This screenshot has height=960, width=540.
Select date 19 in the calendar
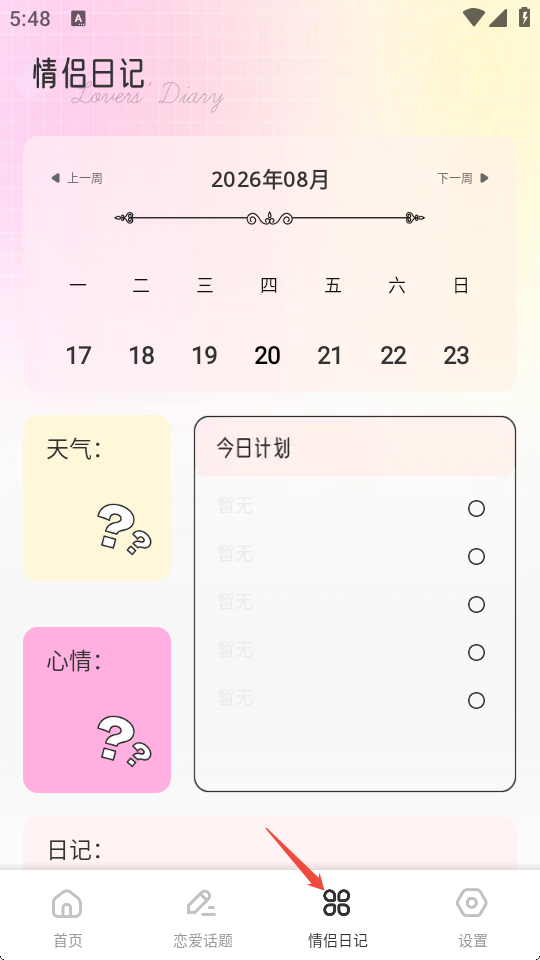click(x=204, y=356)
